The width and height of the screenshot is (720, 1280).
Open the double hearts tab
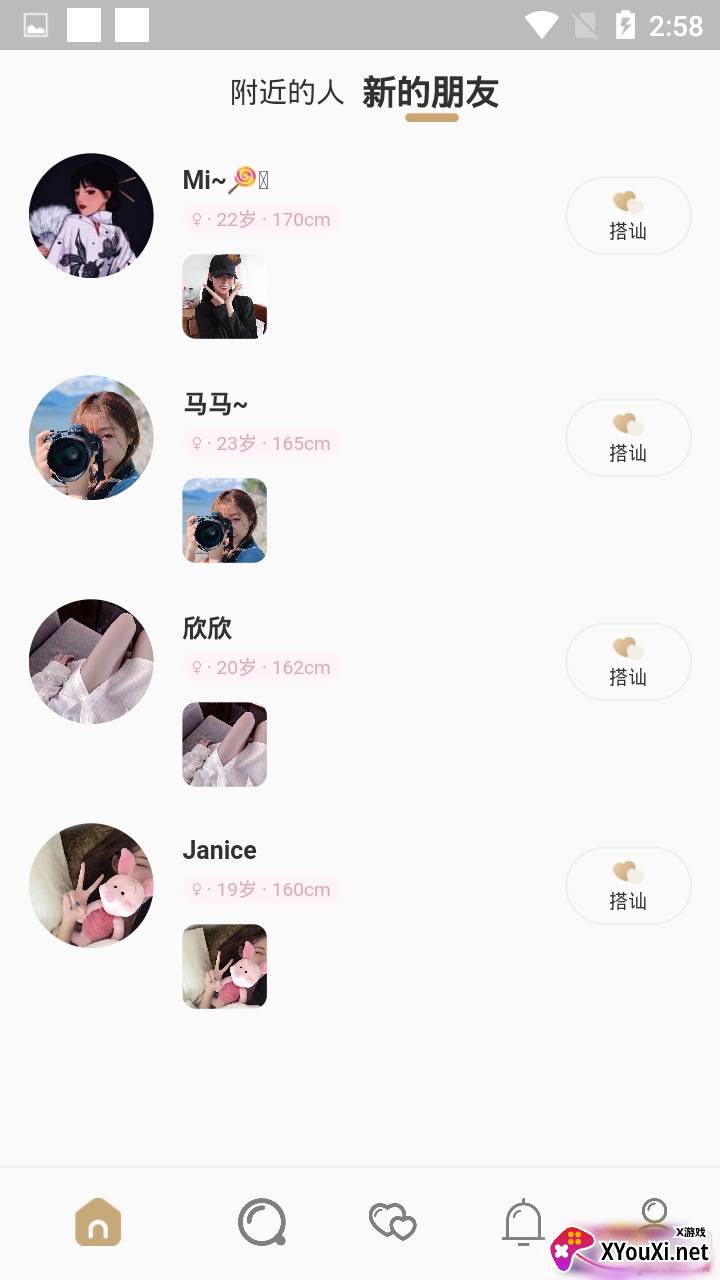[392, 1222]
